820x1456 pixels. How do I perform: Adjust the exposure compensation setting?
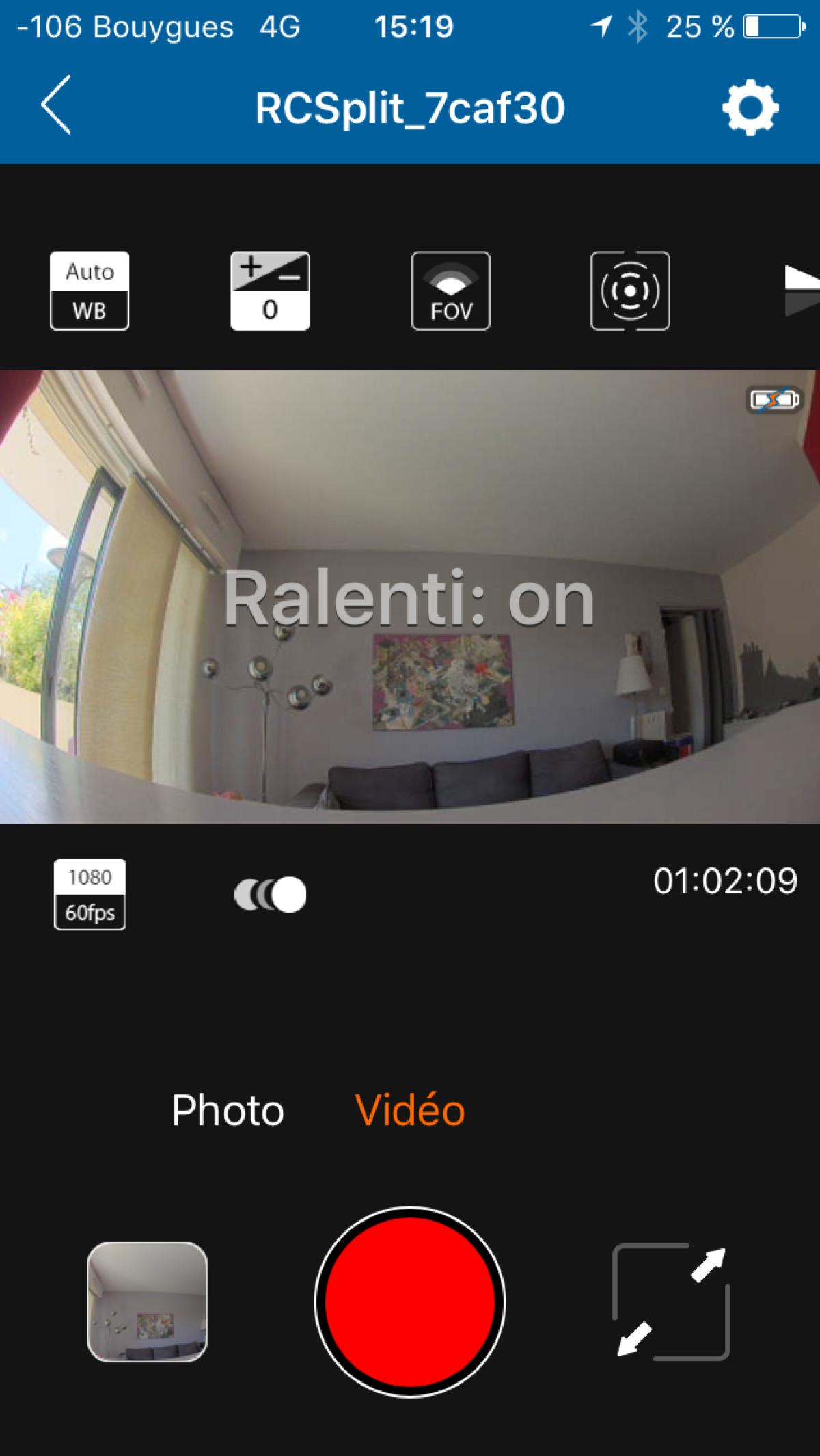(270, 291)
